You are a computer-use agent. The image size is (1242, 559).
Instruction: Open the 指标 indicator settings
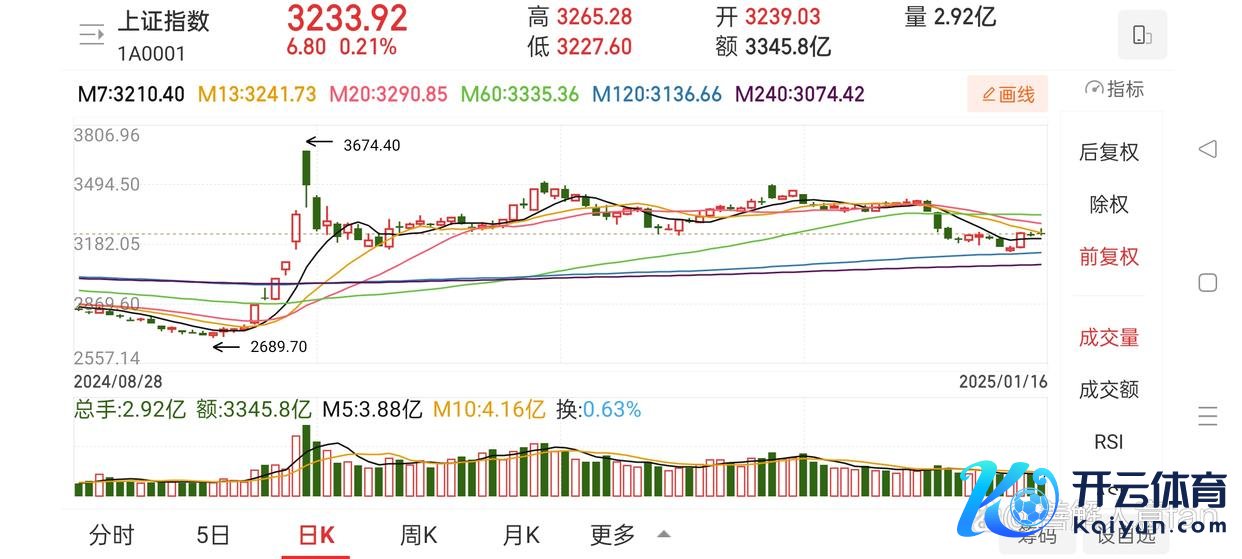1114,89
